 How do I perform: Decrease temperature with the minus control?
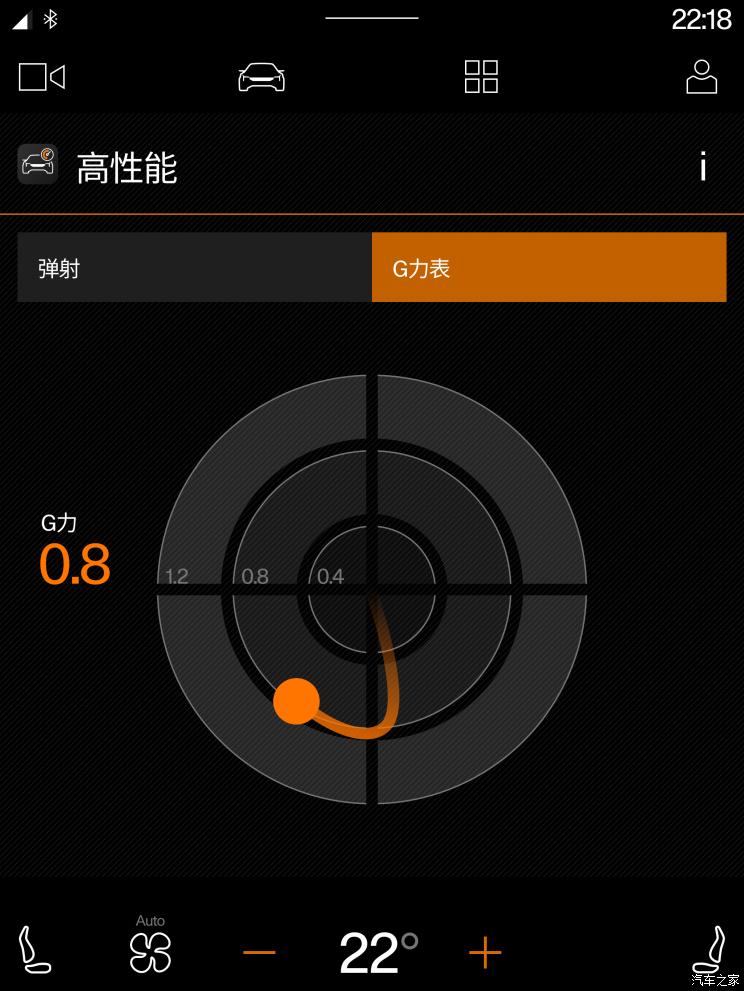pos(258,951)
